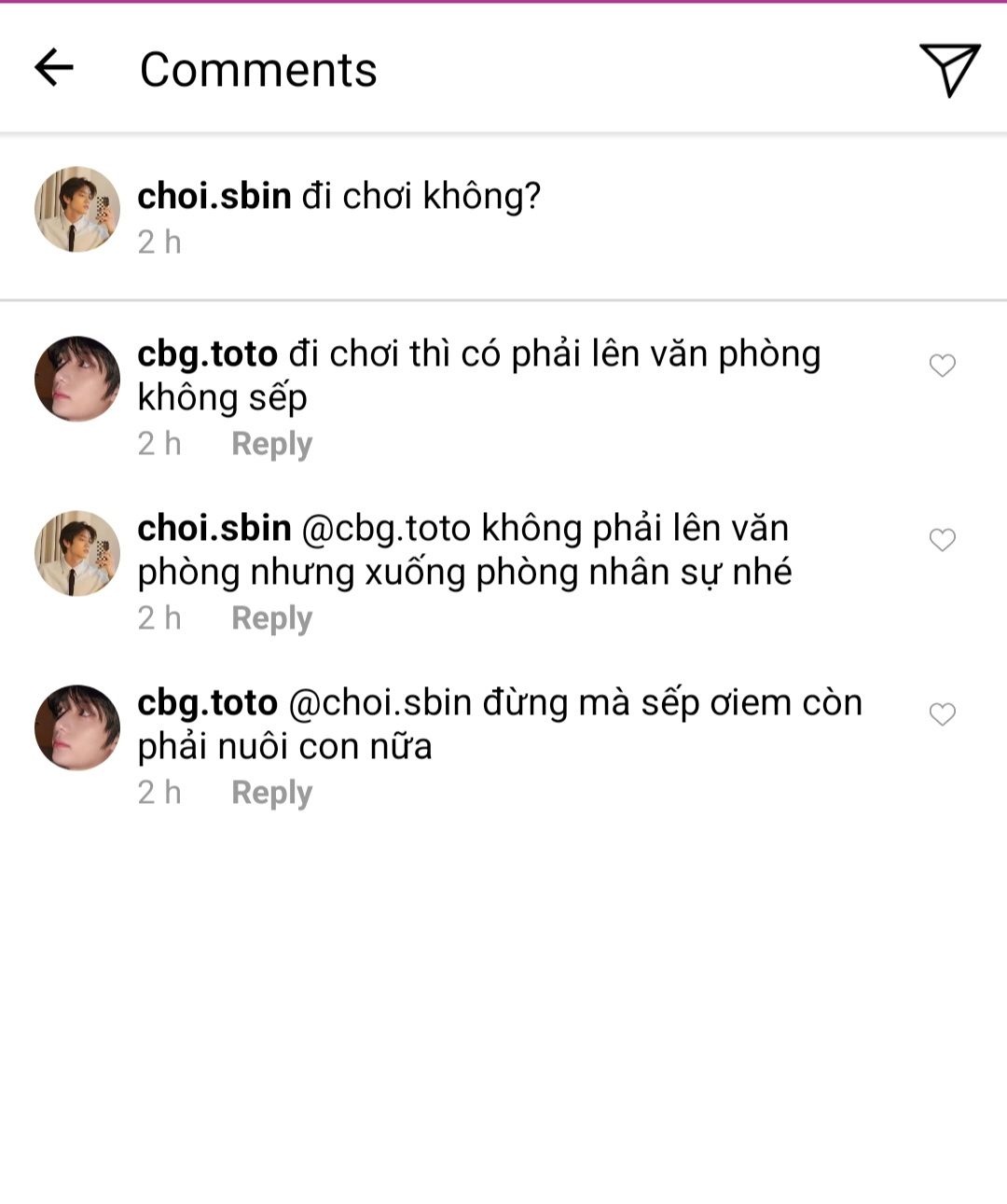Reply to cbg.toto's văn phòng comment

(271, 444)
